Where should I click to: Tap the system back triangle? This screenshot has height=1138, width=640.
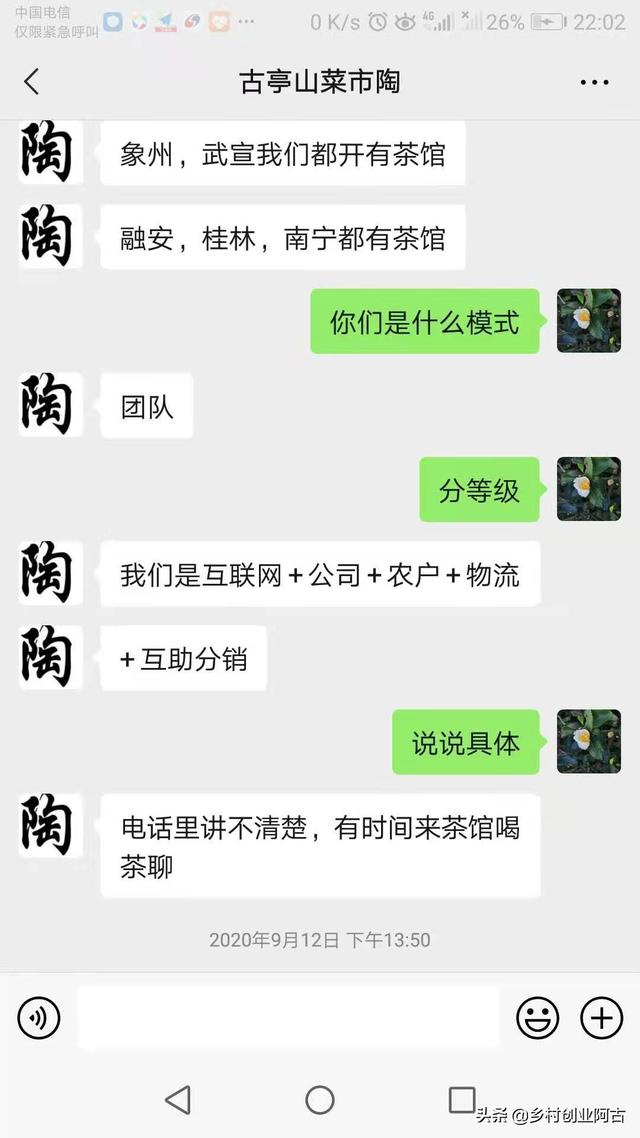[179, 1100]
